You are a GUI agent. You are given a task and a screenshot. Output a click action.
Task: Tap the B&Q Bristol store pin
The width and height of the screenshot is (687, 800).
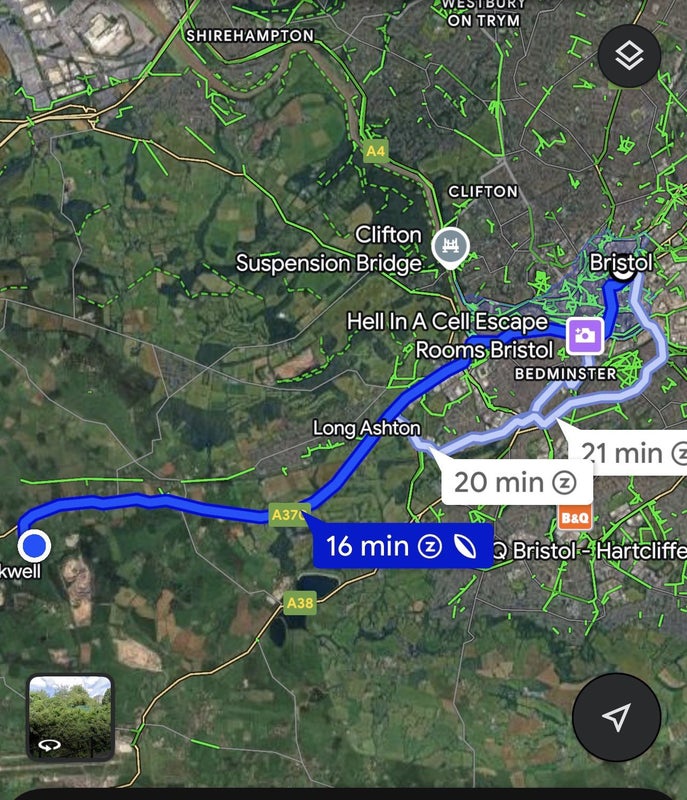[575, 518]
